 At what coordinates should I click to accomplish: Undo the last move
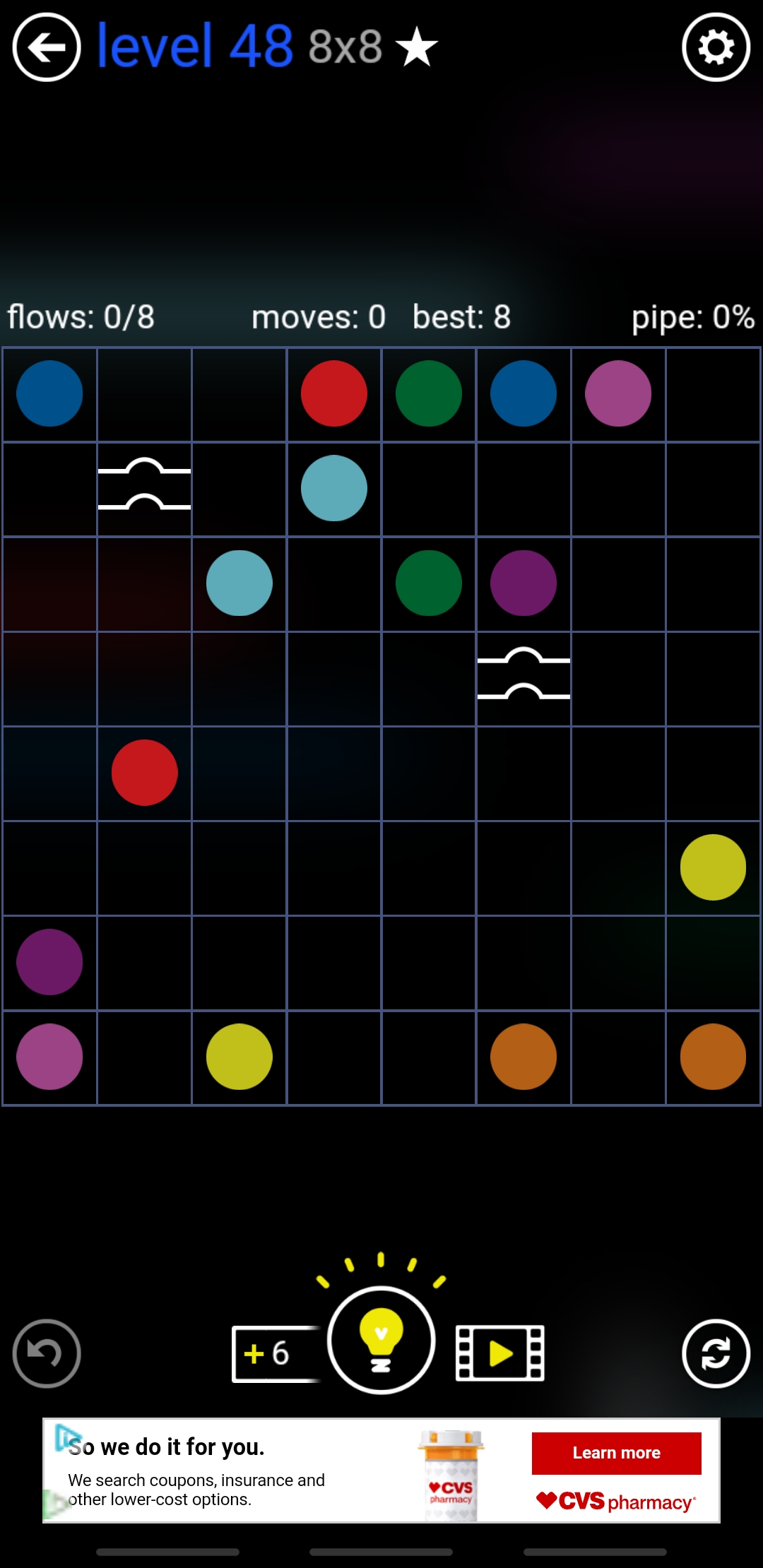click(47, 1353)
